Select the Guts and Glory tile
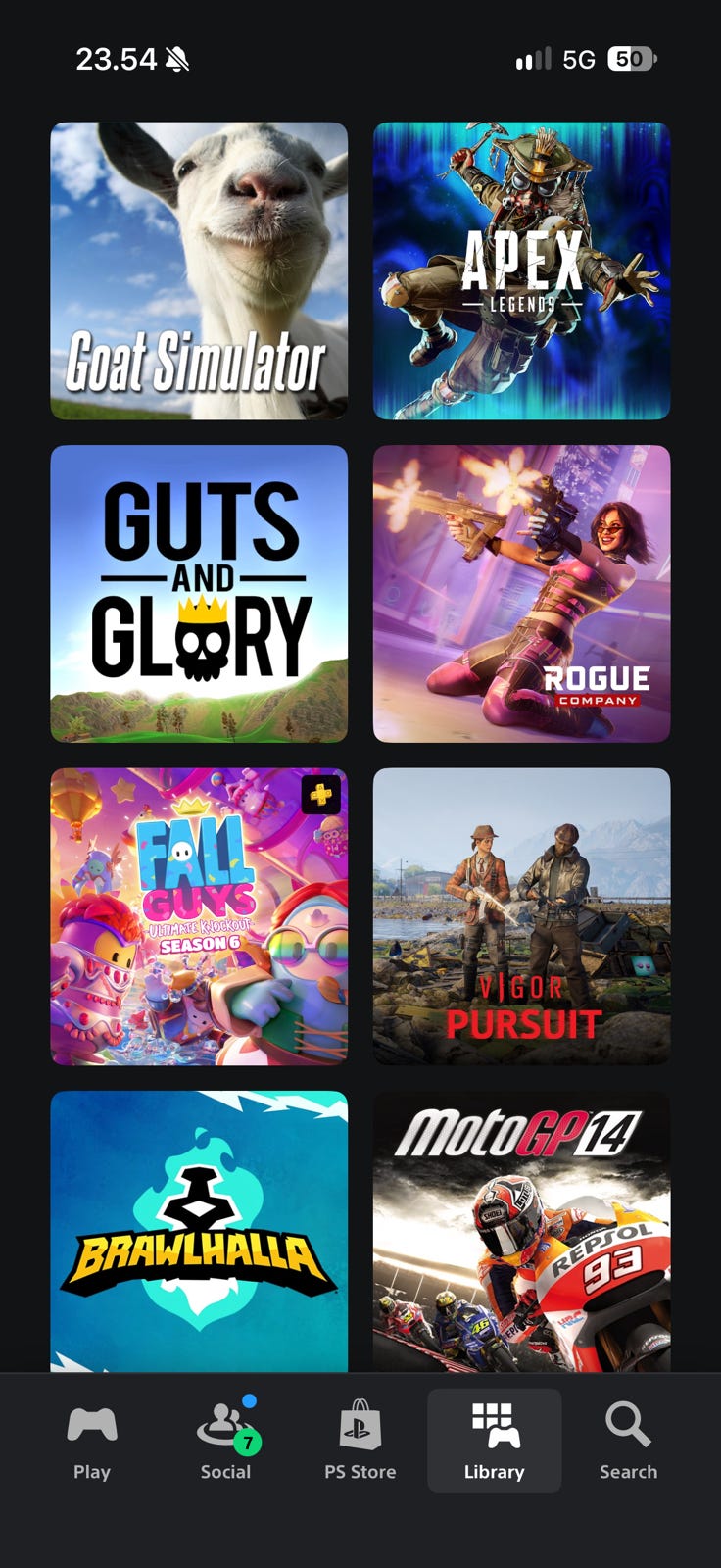The image size is (721, 1568). [199, 594]
